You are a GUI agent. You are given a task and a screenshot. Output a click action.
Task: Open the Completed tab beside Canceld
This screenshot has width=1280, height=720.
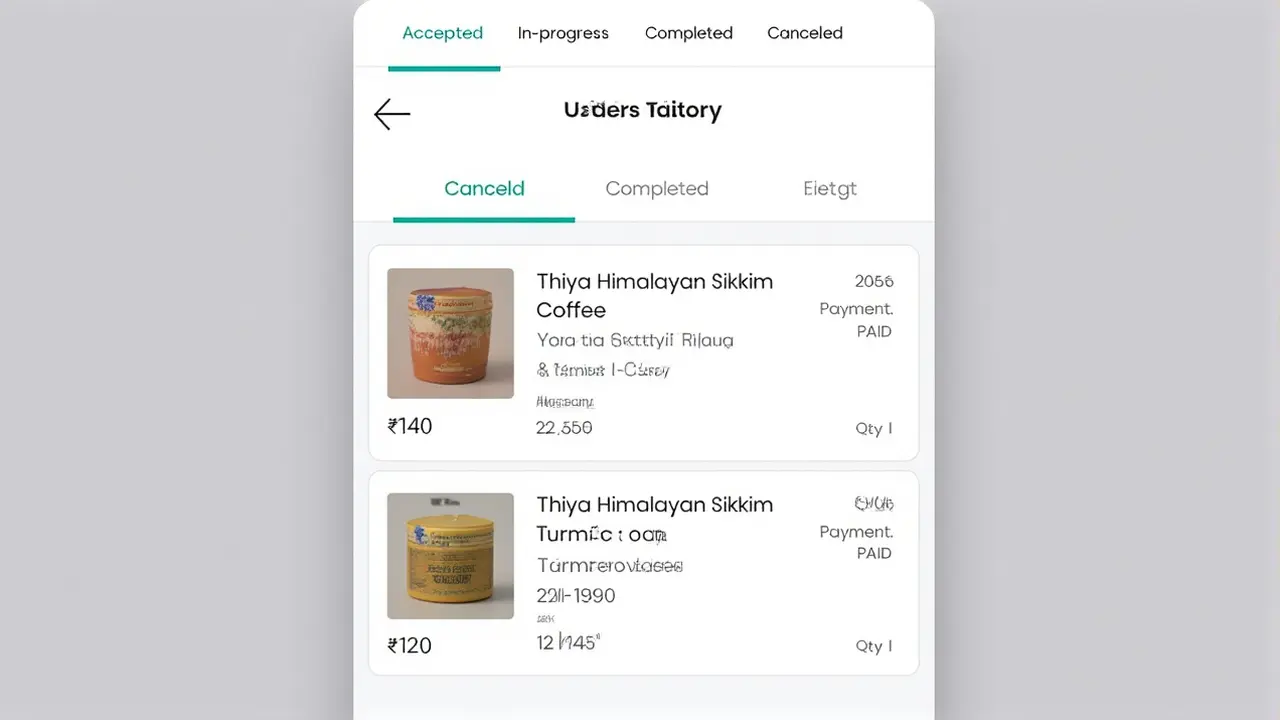point(656,189)
